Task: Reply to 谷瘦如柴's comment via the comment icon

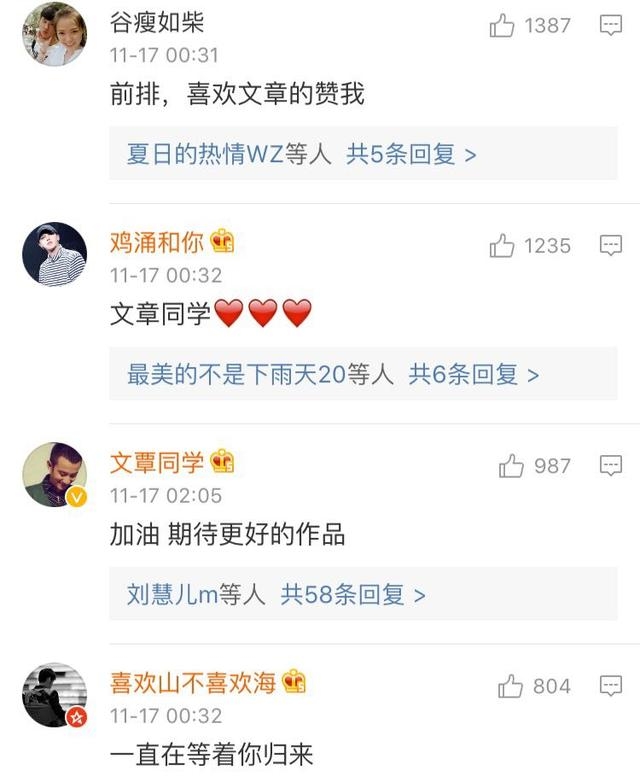Action: (x=610, y=26)
